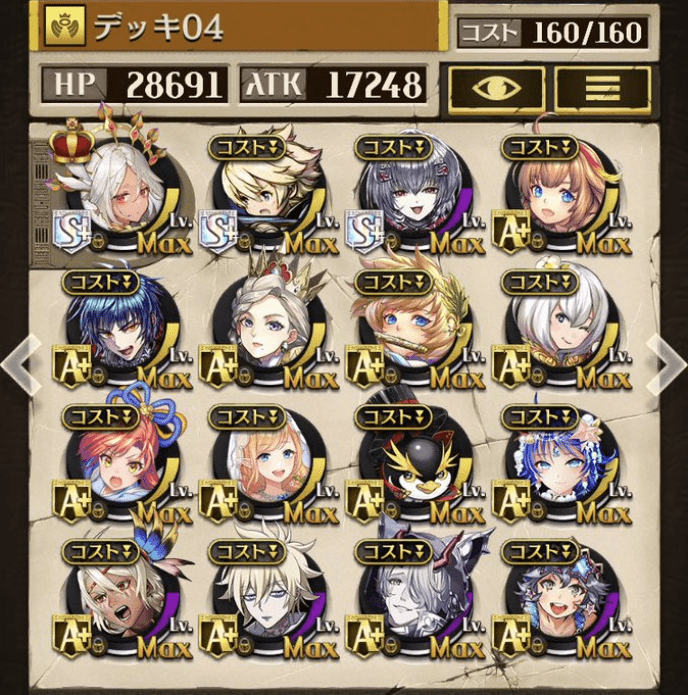The width and height of the screenshot is (688, 695).
Task: Select the tanned shouting character with feathers
Action: pos(113,603)
